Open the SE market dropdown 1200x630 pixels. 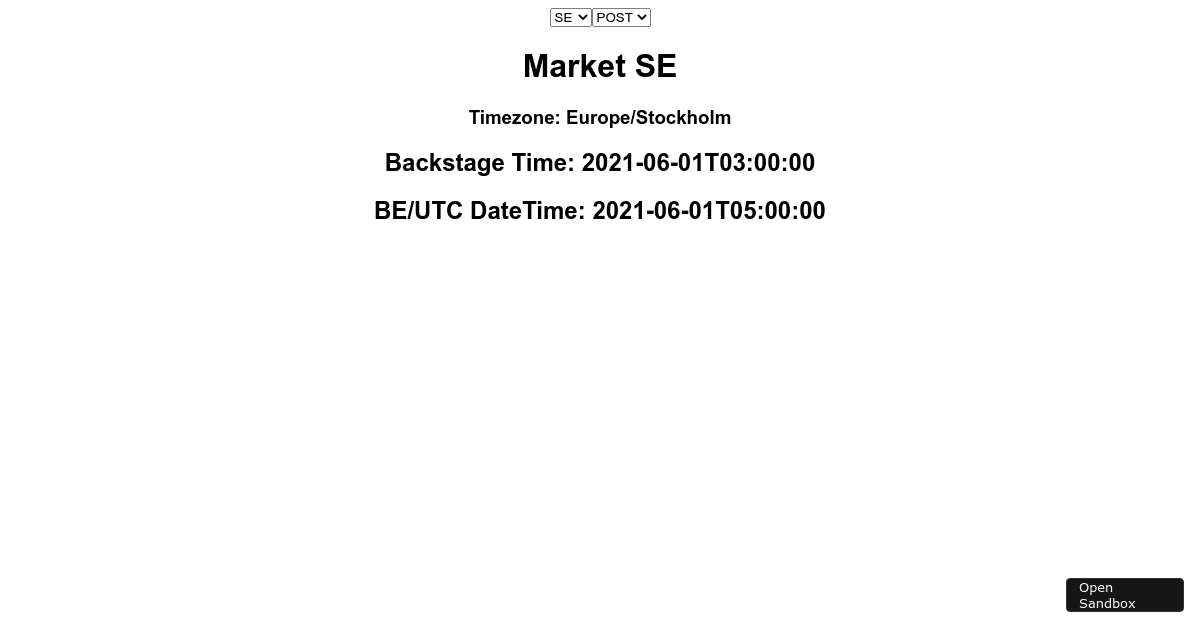point(570,17)
